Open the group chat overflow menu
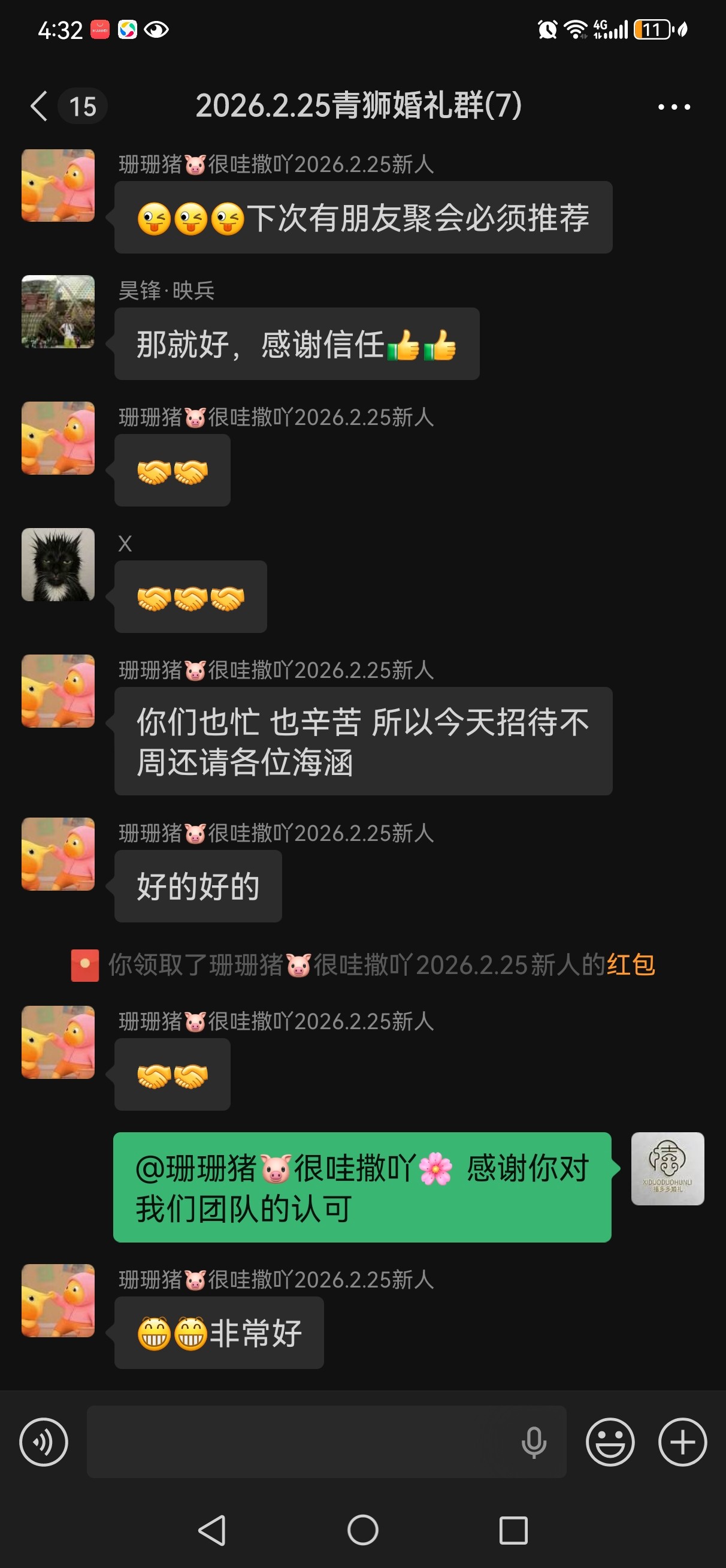726x1568 pixels. click(674, 107)
